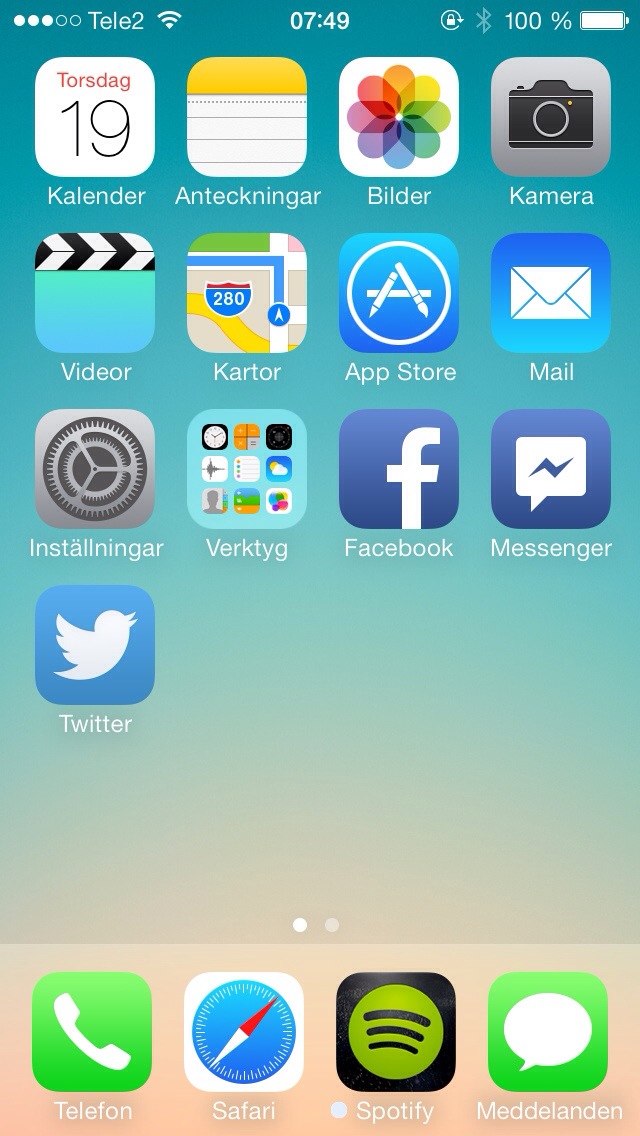Open the Kalender app

point(95,117)
